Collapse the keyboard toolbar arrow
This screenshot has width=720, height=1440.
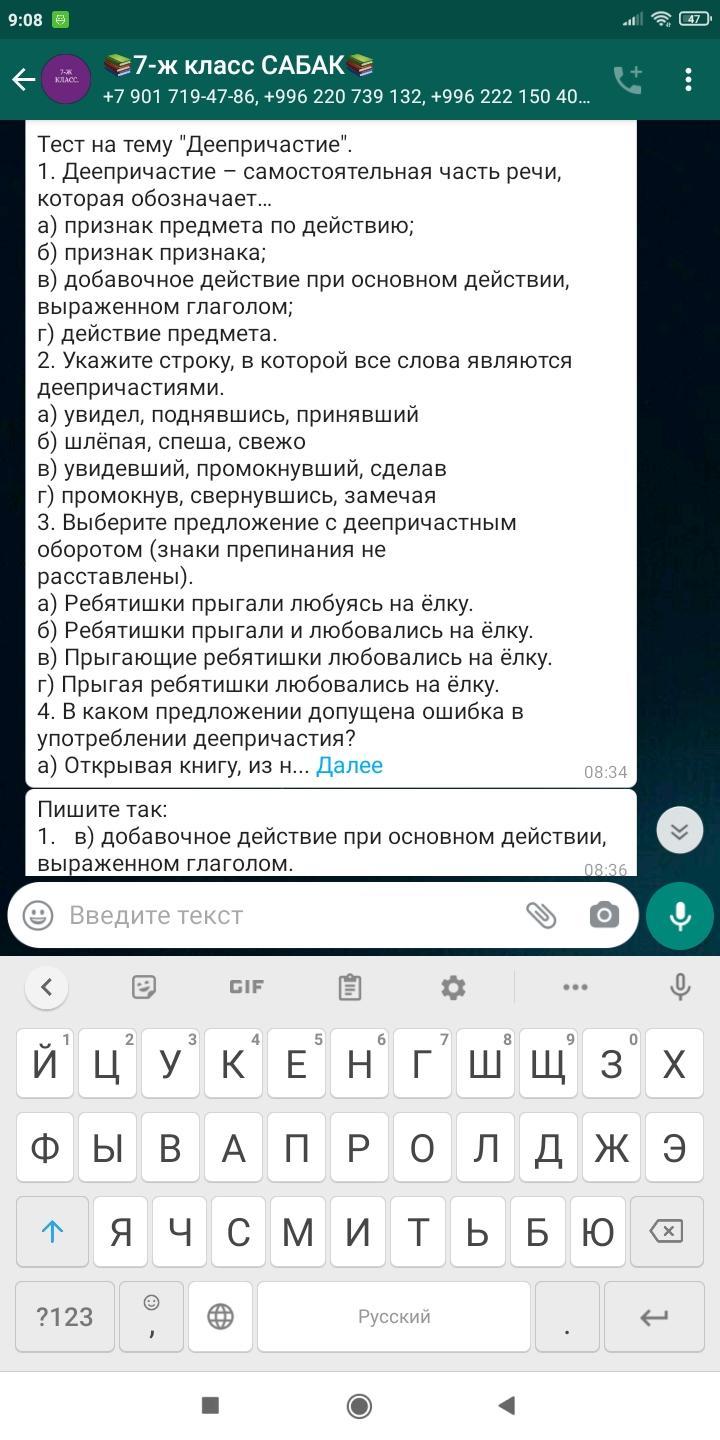[46, 987]
